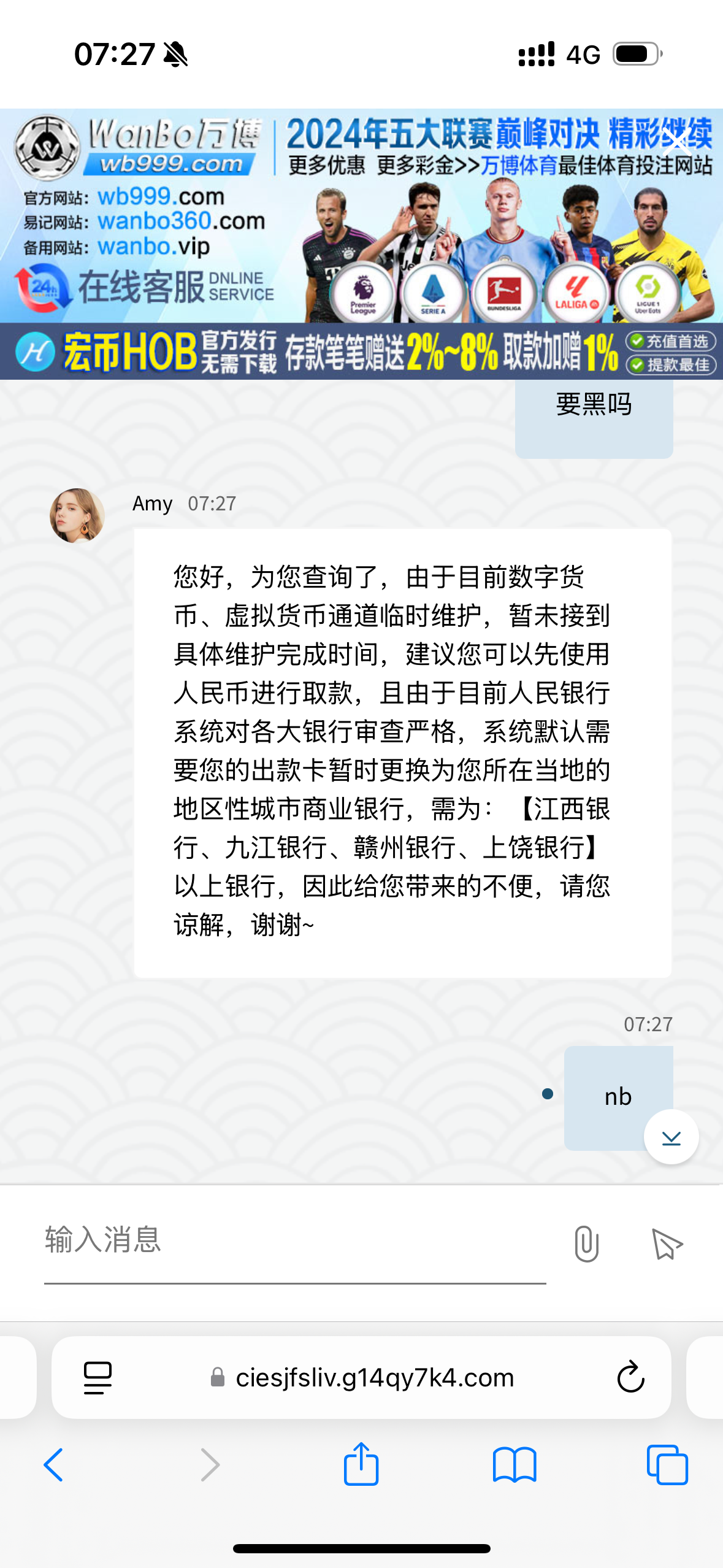Share this page via the share icon
The height and width of the screenshot is (1568, 723).
pos(361,1464)
